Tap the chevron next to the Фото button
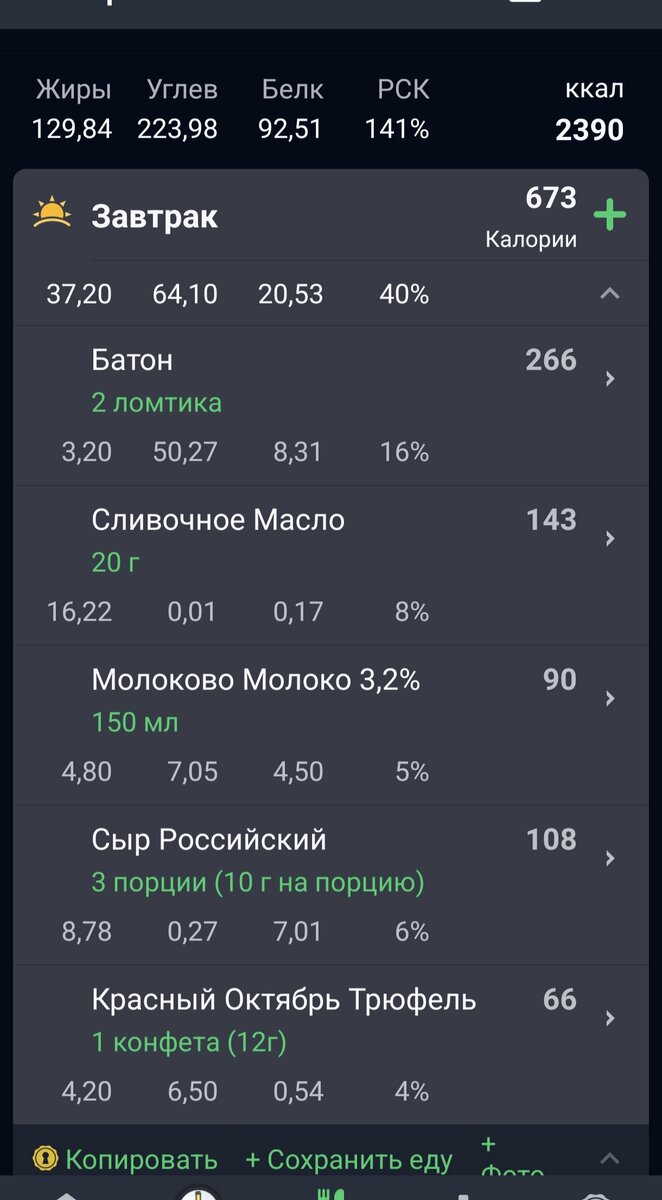The image size is (662, 1200). pyautogui.click(x=609, y=1159)
